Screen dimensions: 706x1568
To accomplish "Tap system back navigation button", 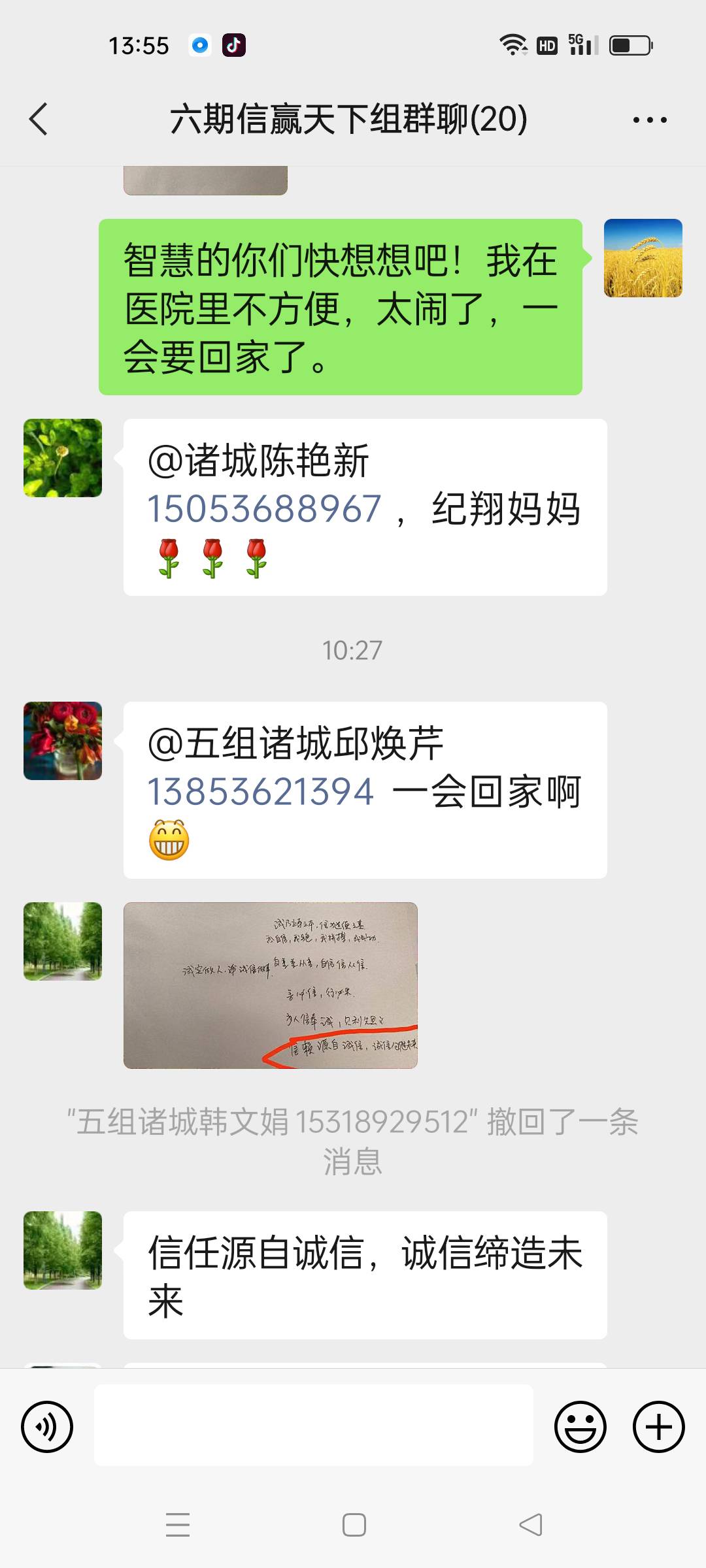I will pos(530,1525).
